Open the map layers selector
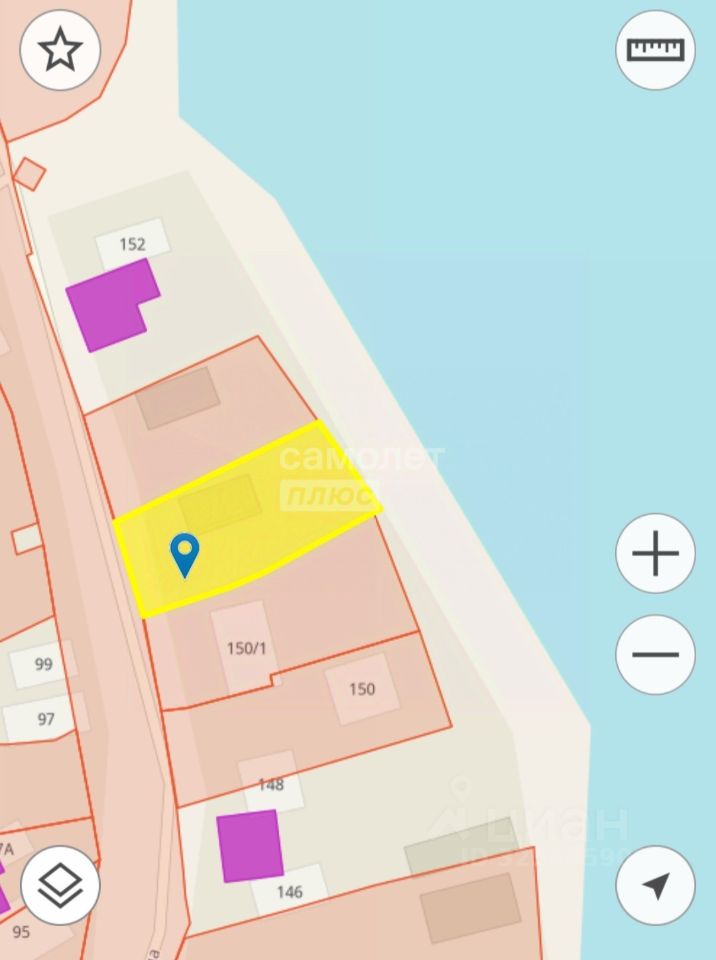This screenshot has width=716, height=960. click(60, 885)
